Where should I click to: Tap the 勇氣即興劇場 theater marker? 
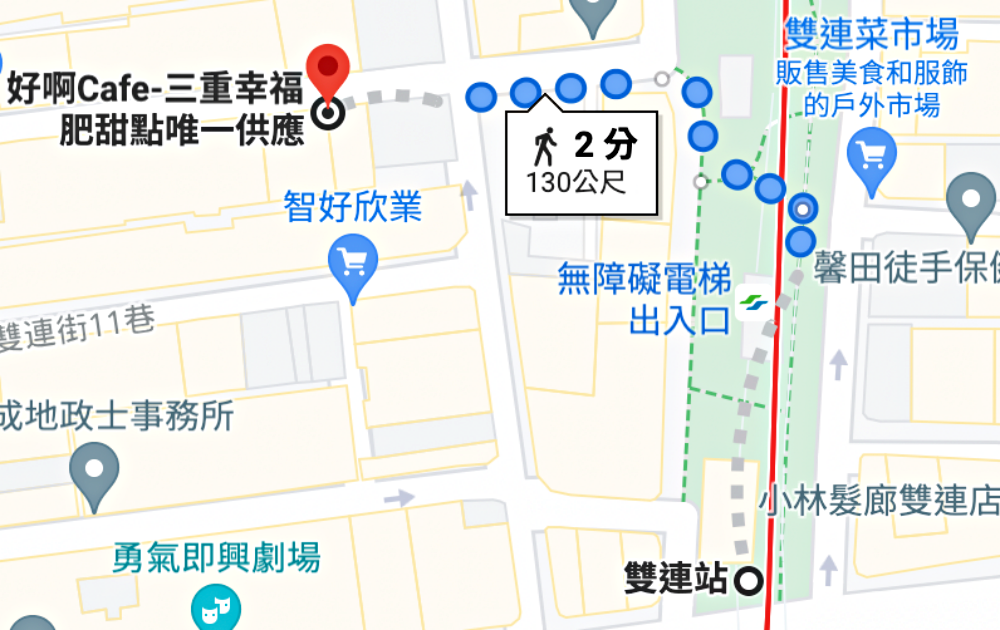pyautogui.click(x=213, y=606)
